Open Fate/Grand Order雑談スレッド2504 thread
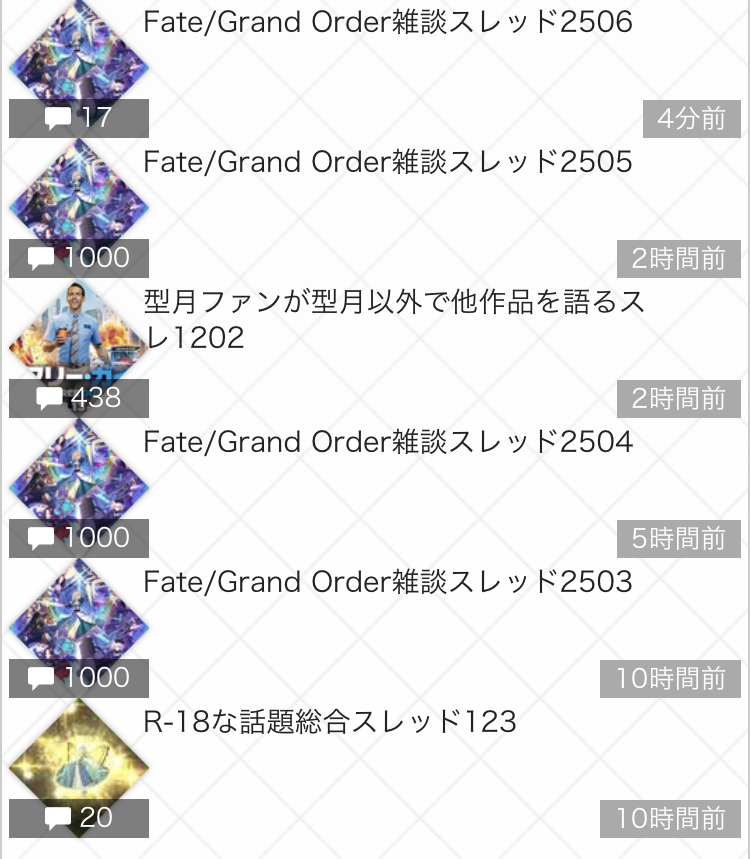Viewport: 750px width, 859px height. (388, 442)
